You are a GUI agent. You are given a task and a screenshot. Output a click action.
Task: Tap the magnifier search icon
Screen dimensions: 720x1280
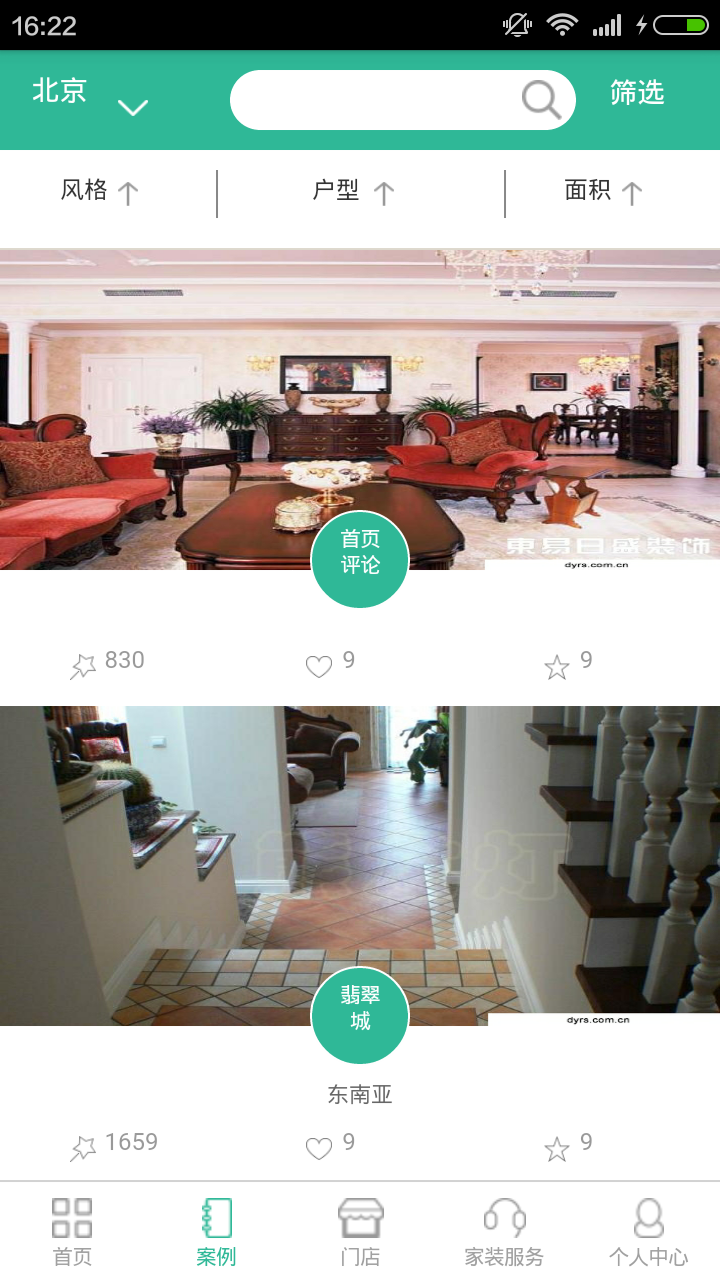pyautogui.click(x=541, y=100)
